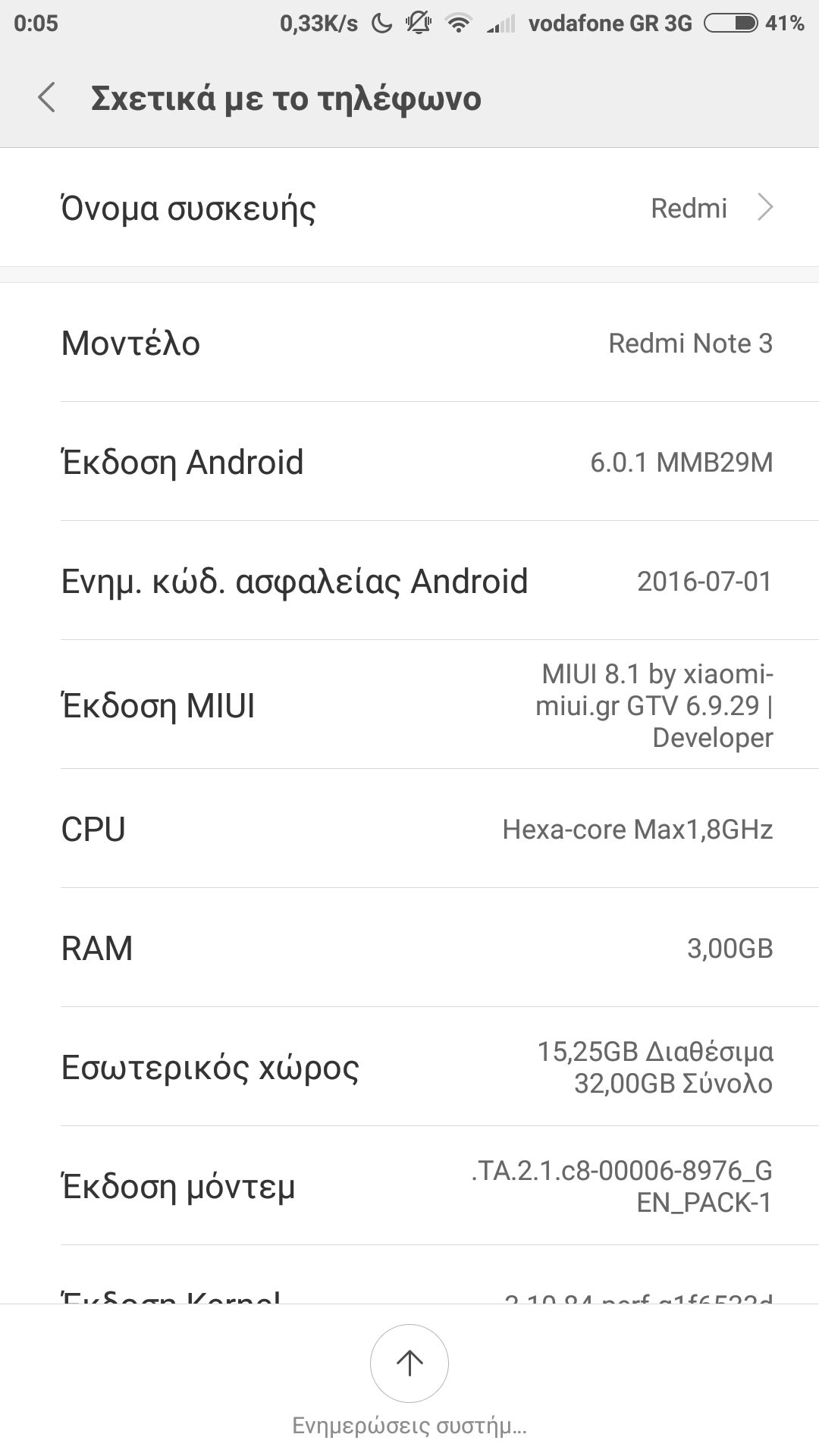Tap the Ενημερώσεις συστήματος arrow button
The image size is (819, 1456).
[x=409, y=1363]
